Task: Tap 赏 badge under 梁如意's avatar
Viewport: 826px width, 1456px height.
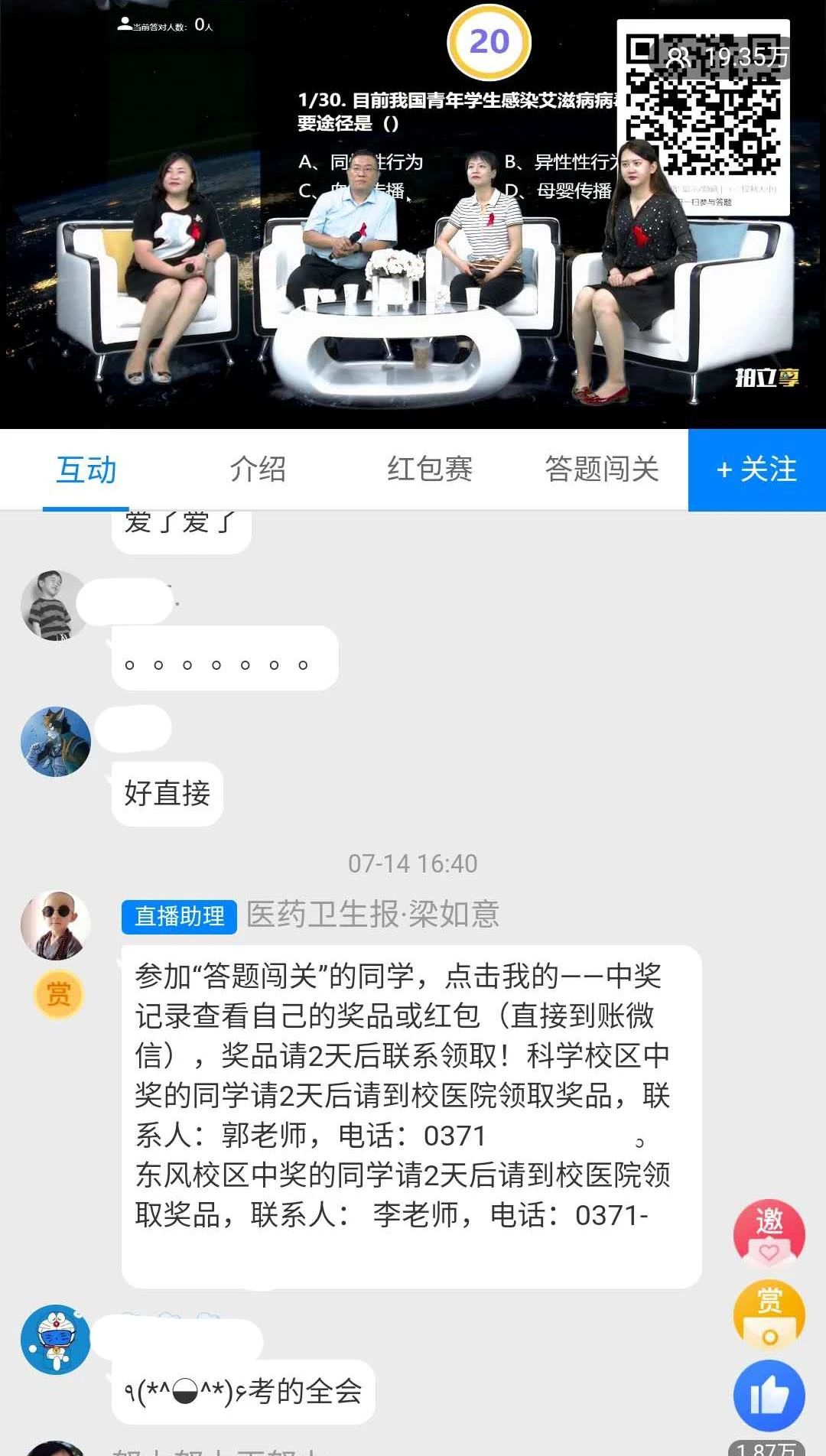Action: 58,994
